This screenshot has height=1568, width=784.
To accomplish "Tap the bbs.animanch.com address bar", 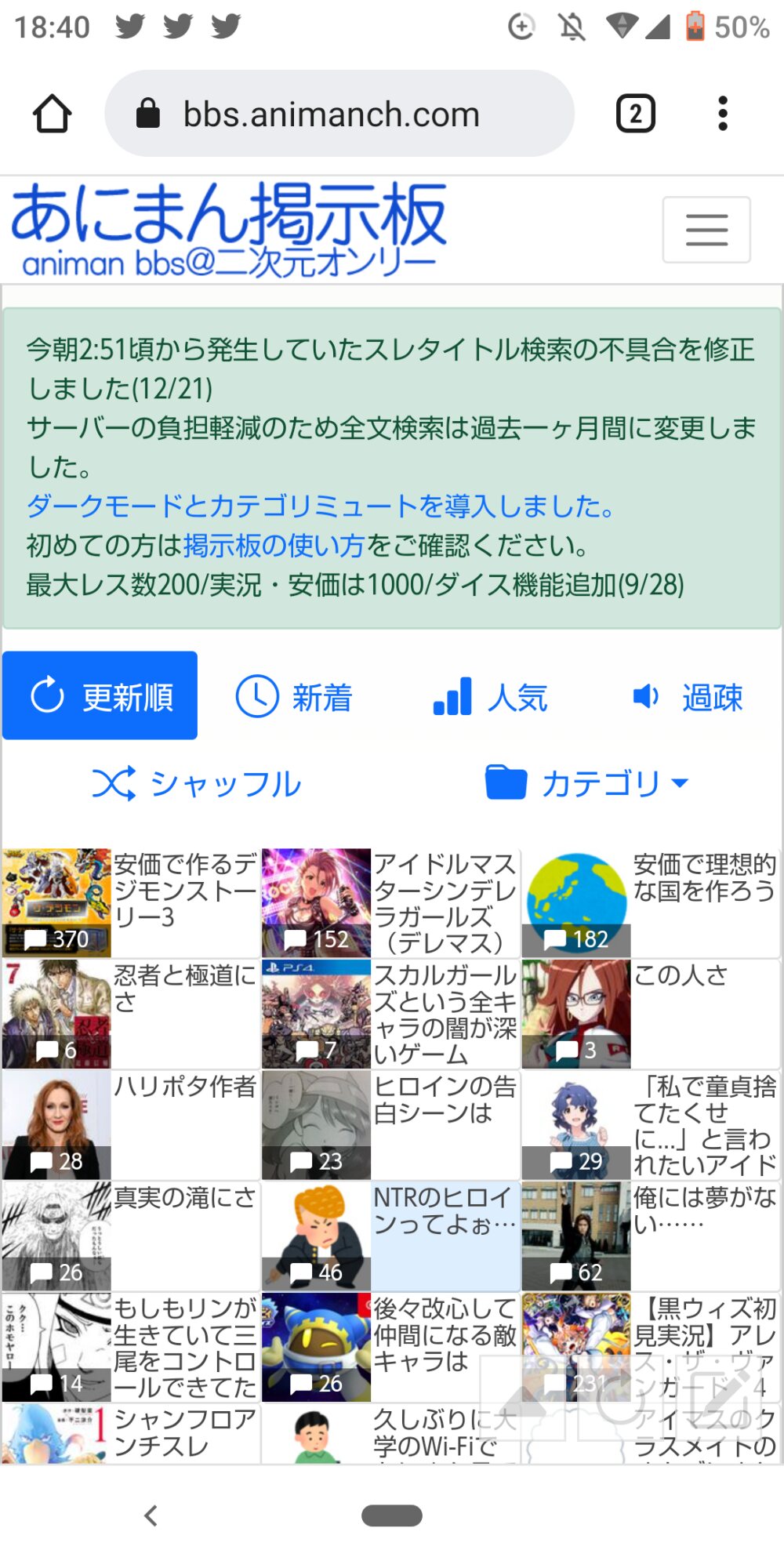I will (339, 114).
